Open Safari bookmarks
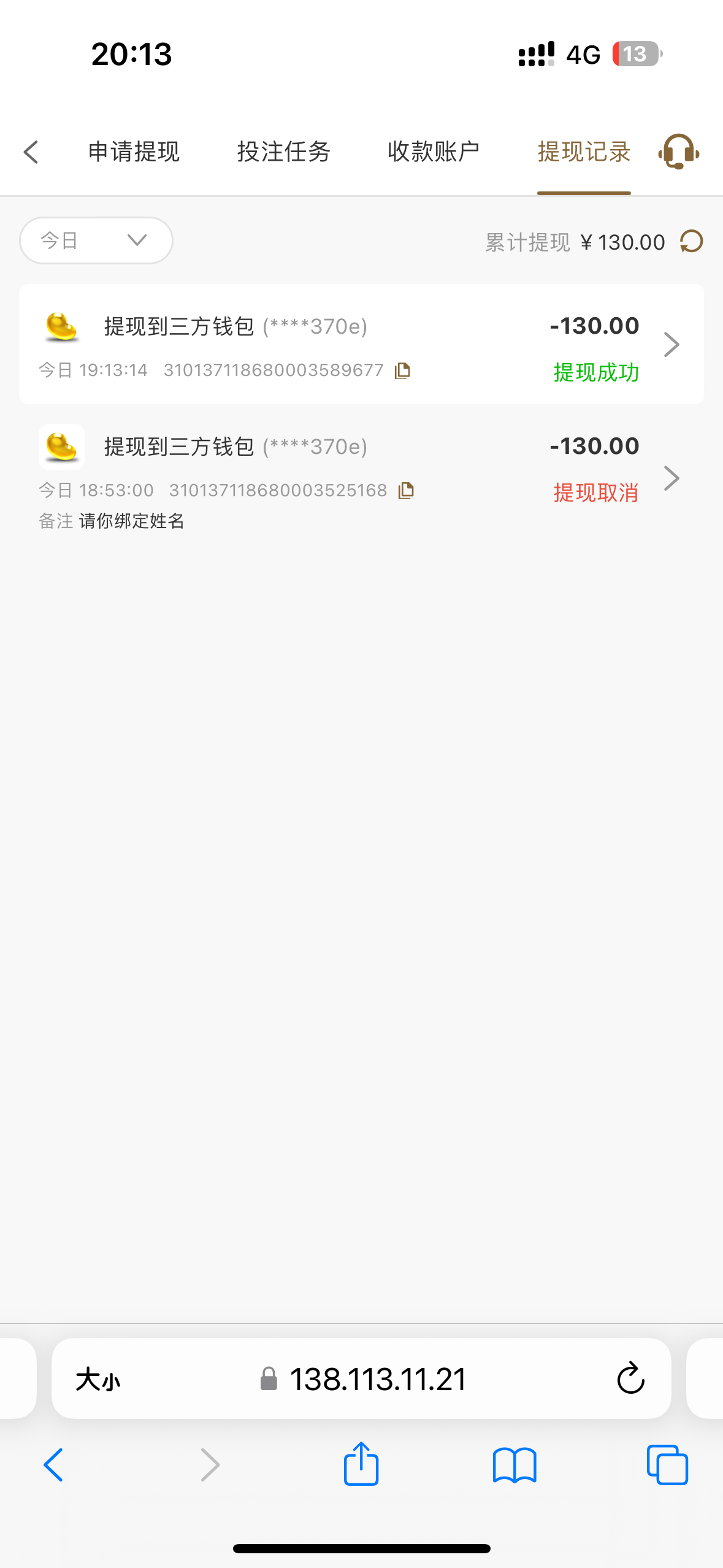The height and width of the screenshot is (1568, 723). tap(515, 1465)
